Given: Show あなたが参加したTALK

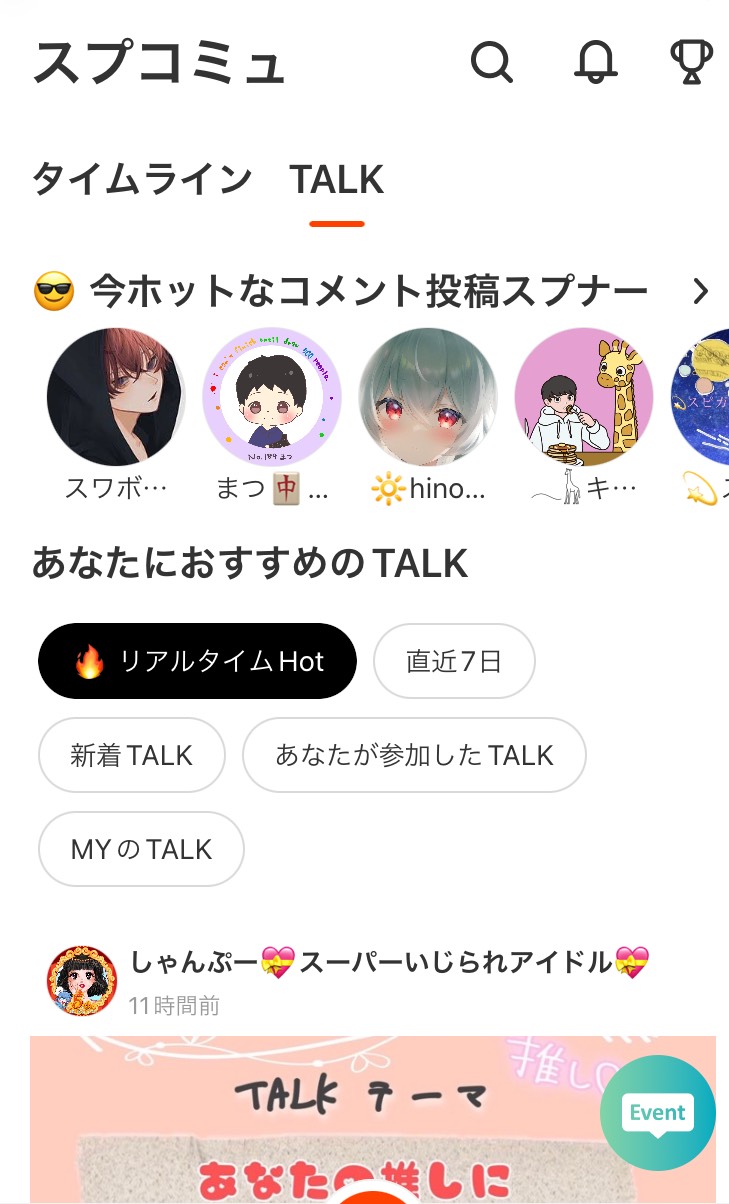Looking at the screenshot, I should [x=414, y=755].
